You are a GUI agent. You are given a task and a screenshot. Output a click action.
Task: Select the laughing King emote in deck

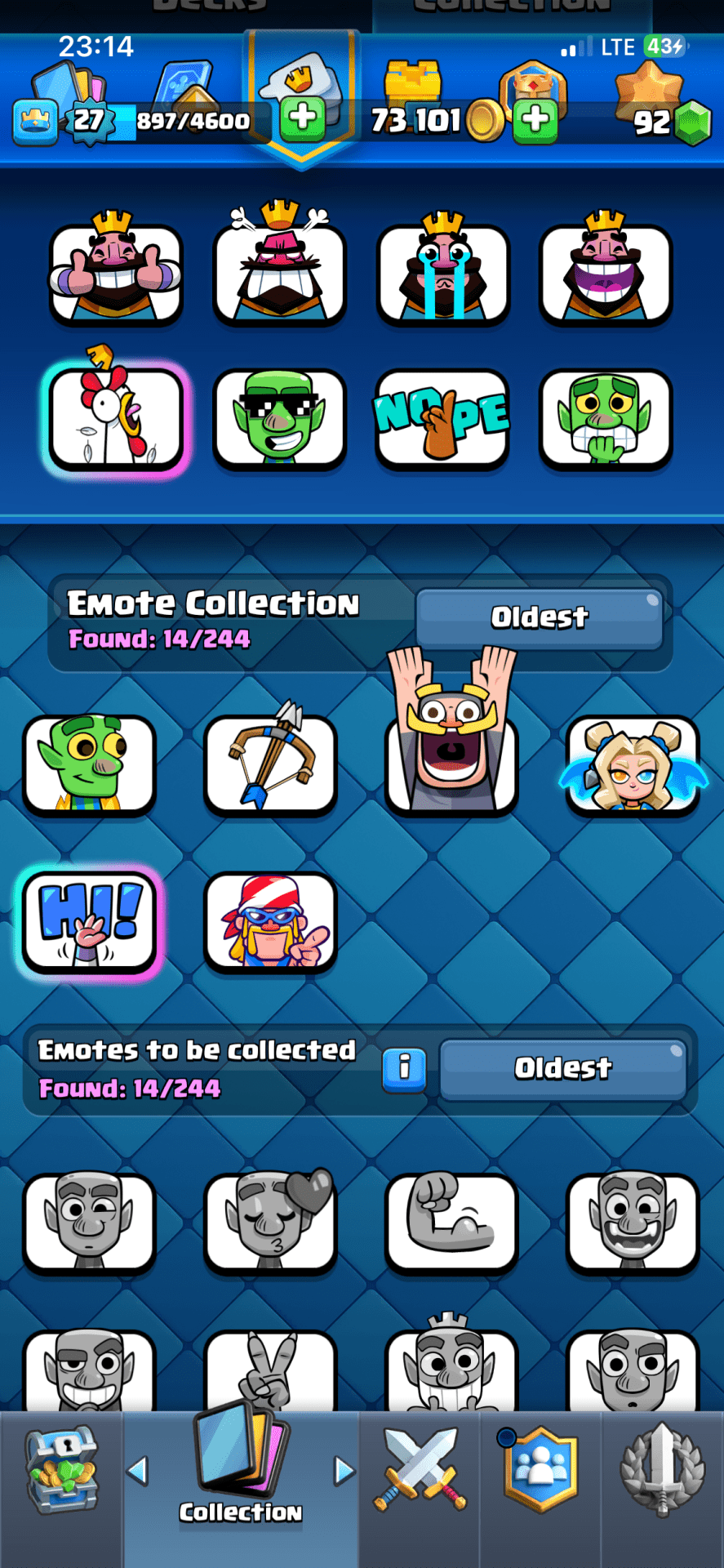pyautogui.click(x=606, y=274)
